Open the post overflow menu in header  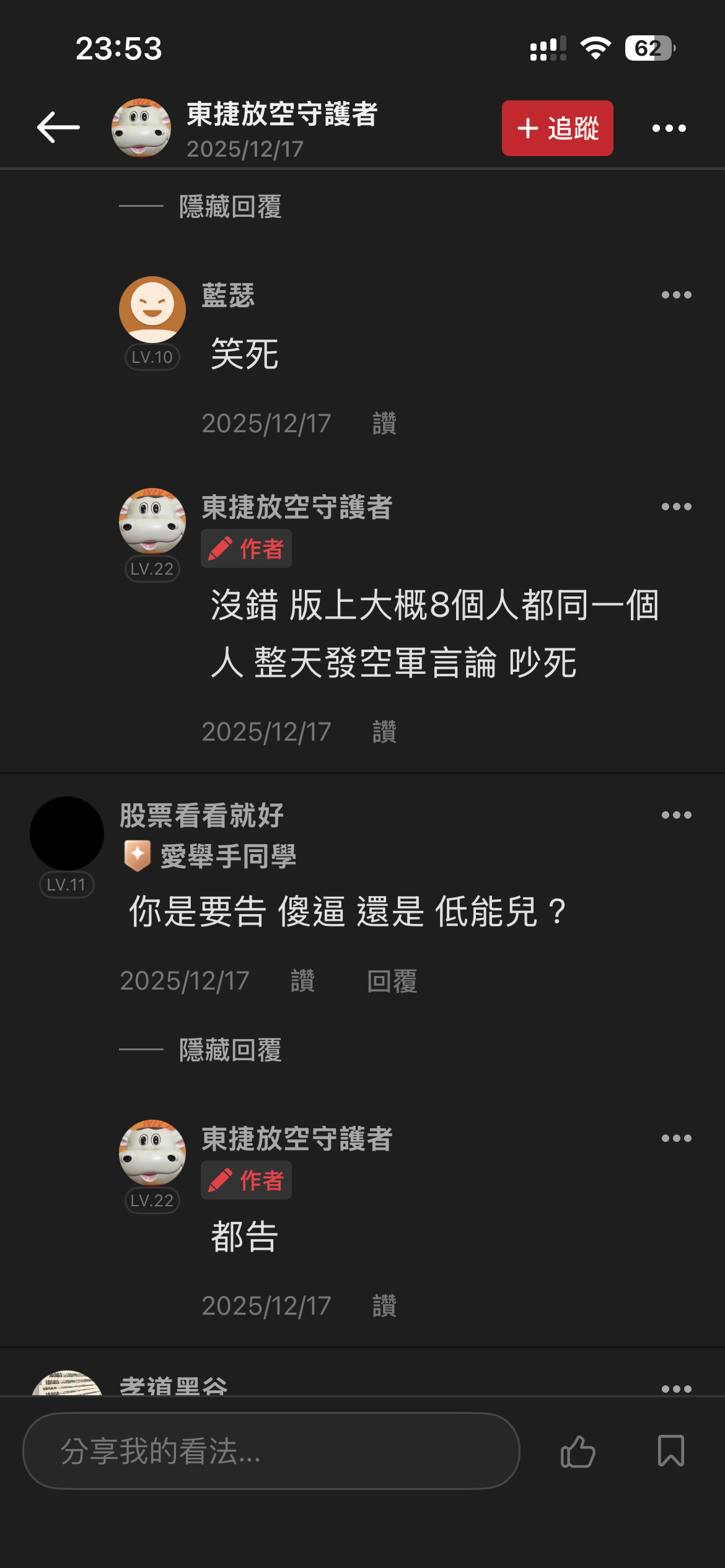[669, 128]
